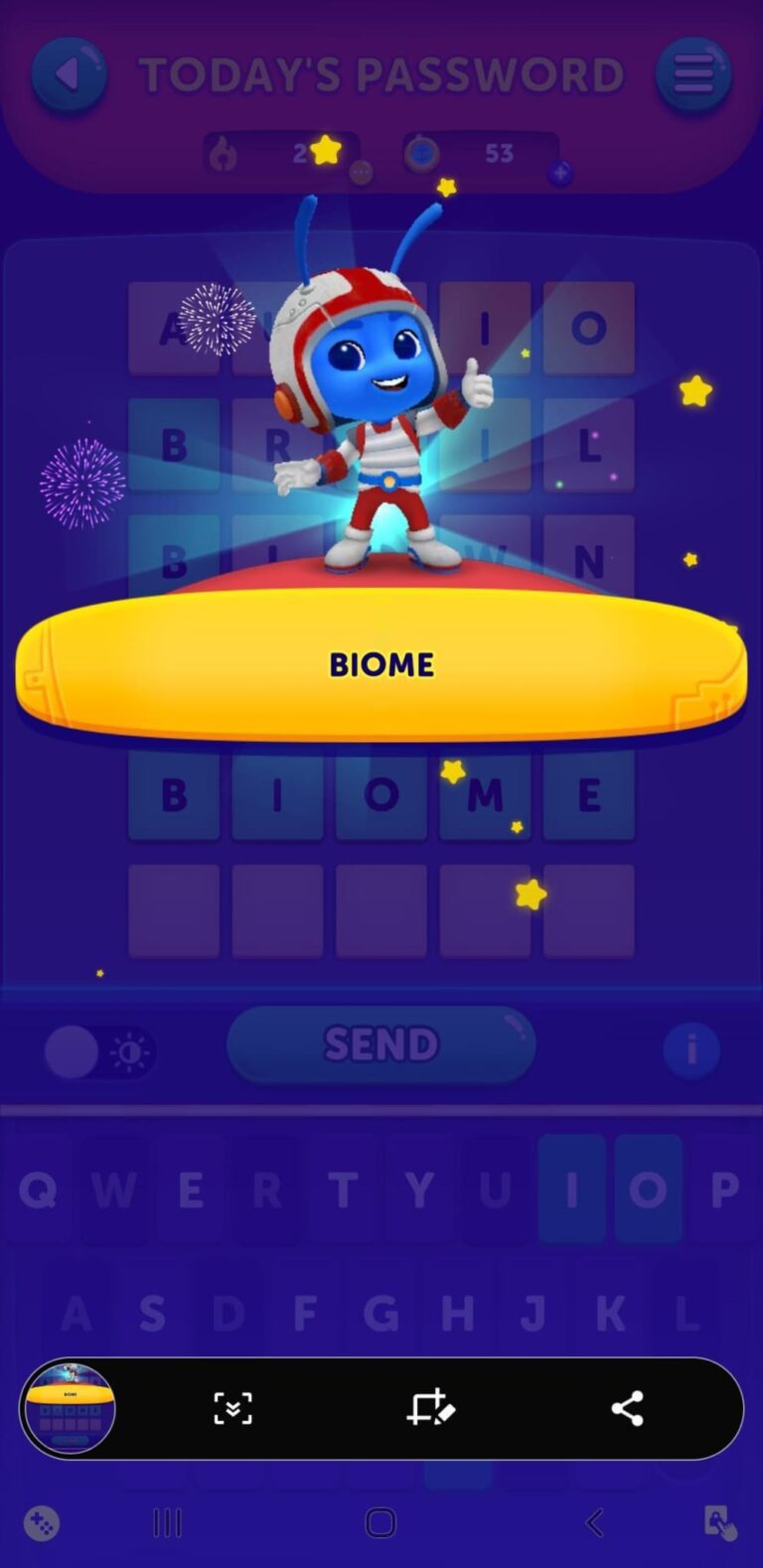Viewport: 763px width, 1568px height.
Task: Toggle the brightness mode switch
Action: 100,1052
